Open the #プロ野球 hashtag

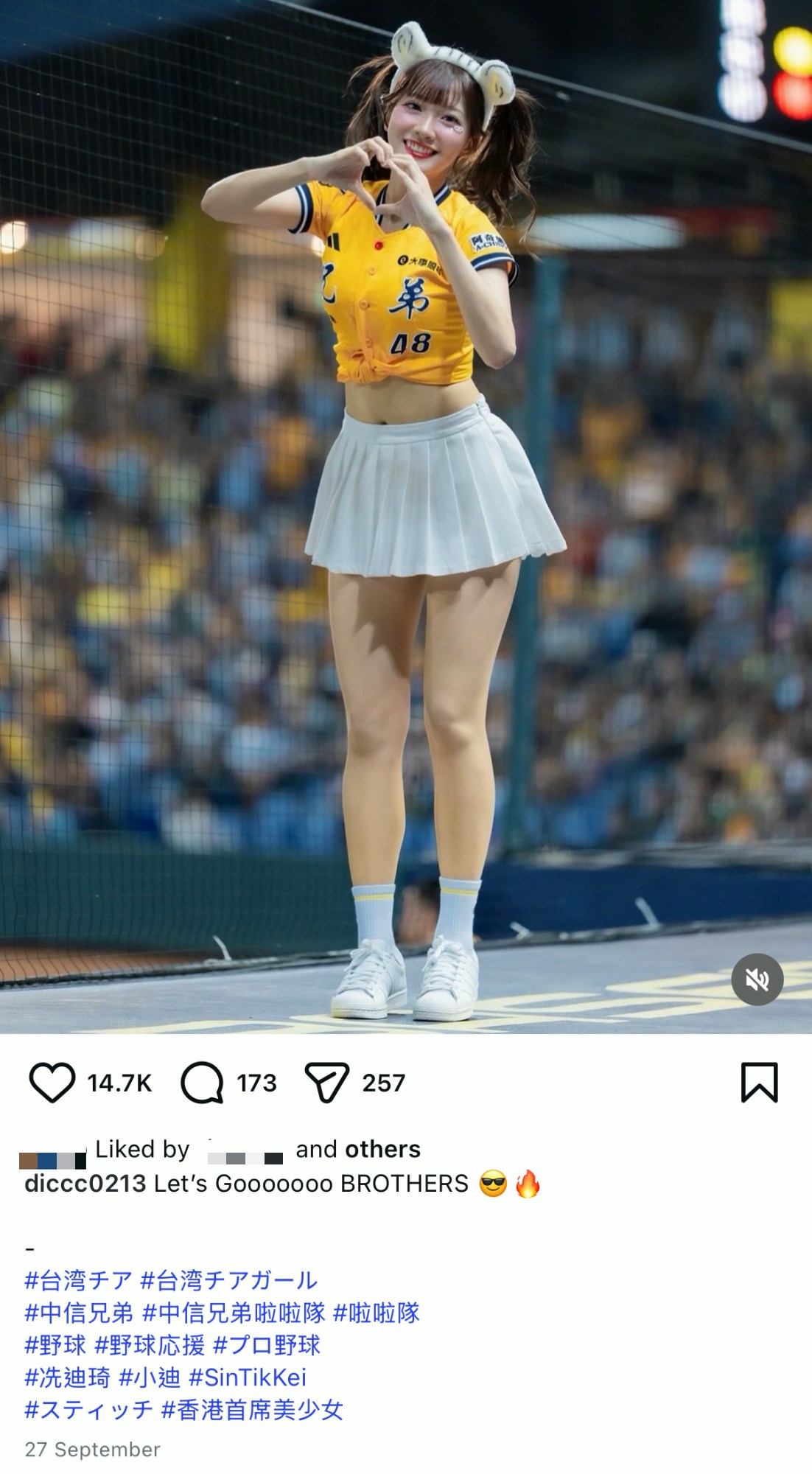point(267,1345)
